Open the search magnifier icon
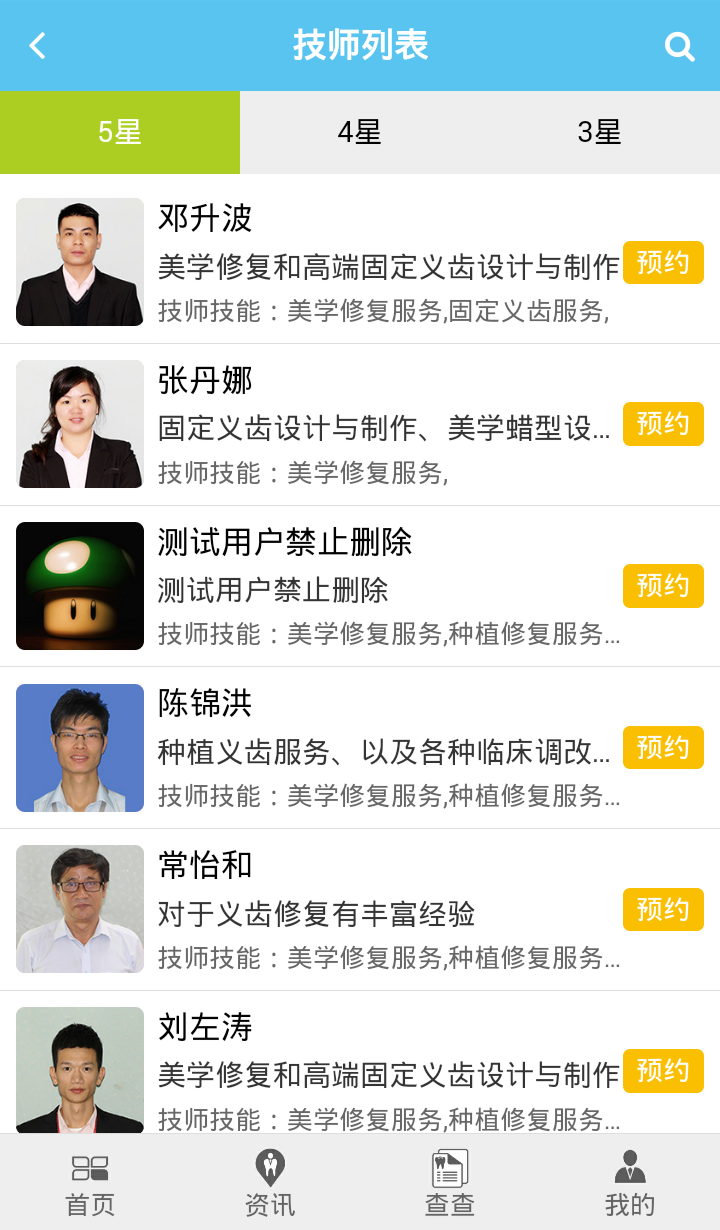Image resolution: width=720 pixels, height=1230 pixels. pos(679,46)
